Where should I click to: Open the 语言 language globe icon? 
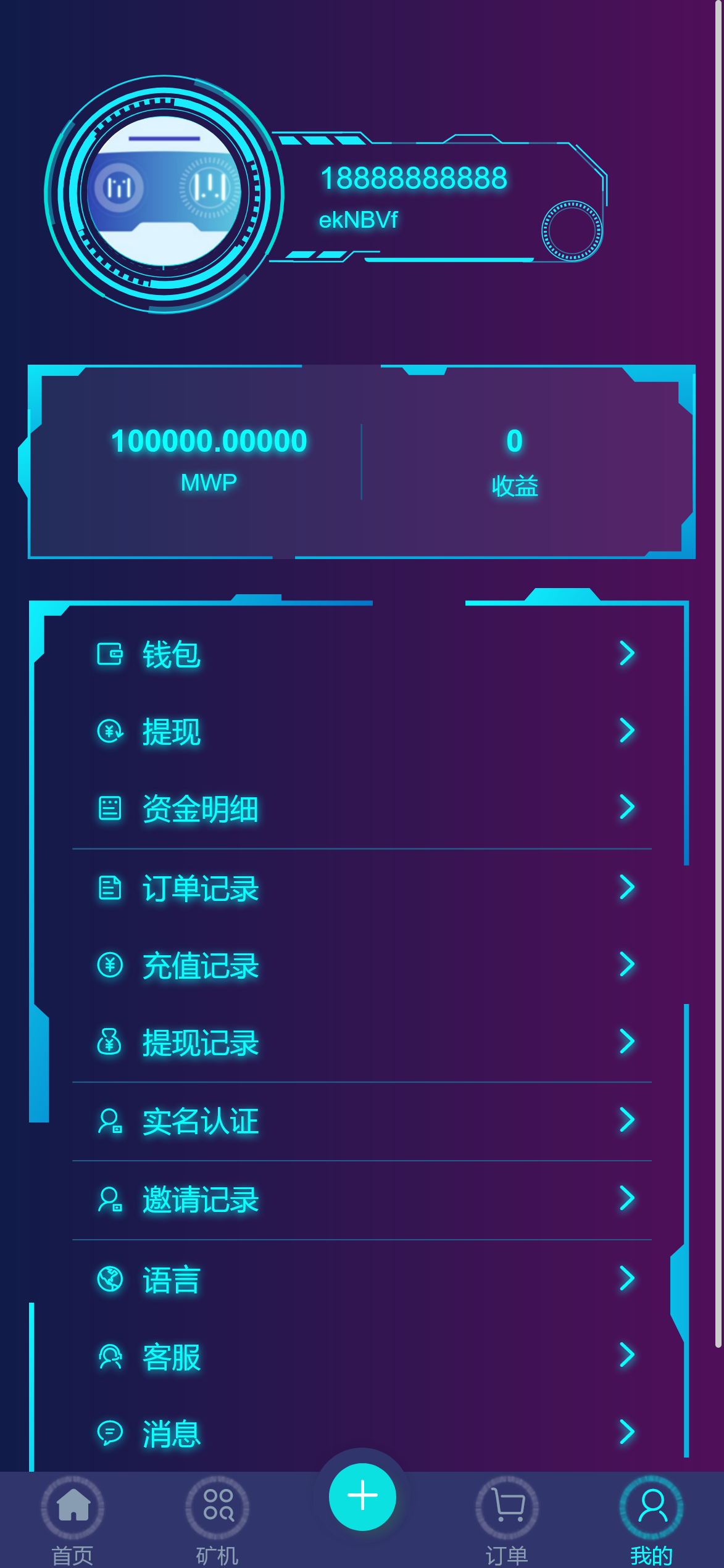[x=110, y=1279]
